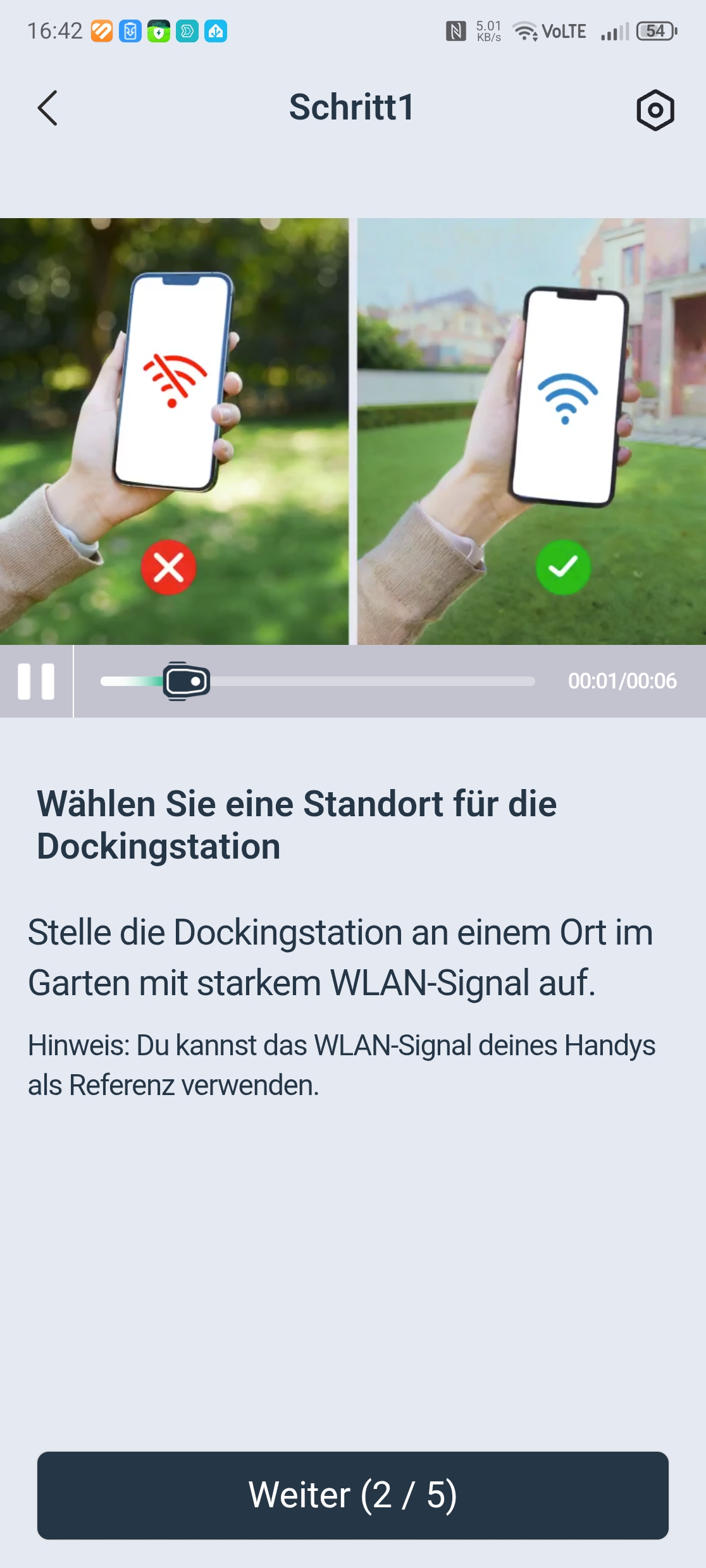706x1568 pixels.
Task: Pause the tutorial video
Action: [x=36, y=682]
